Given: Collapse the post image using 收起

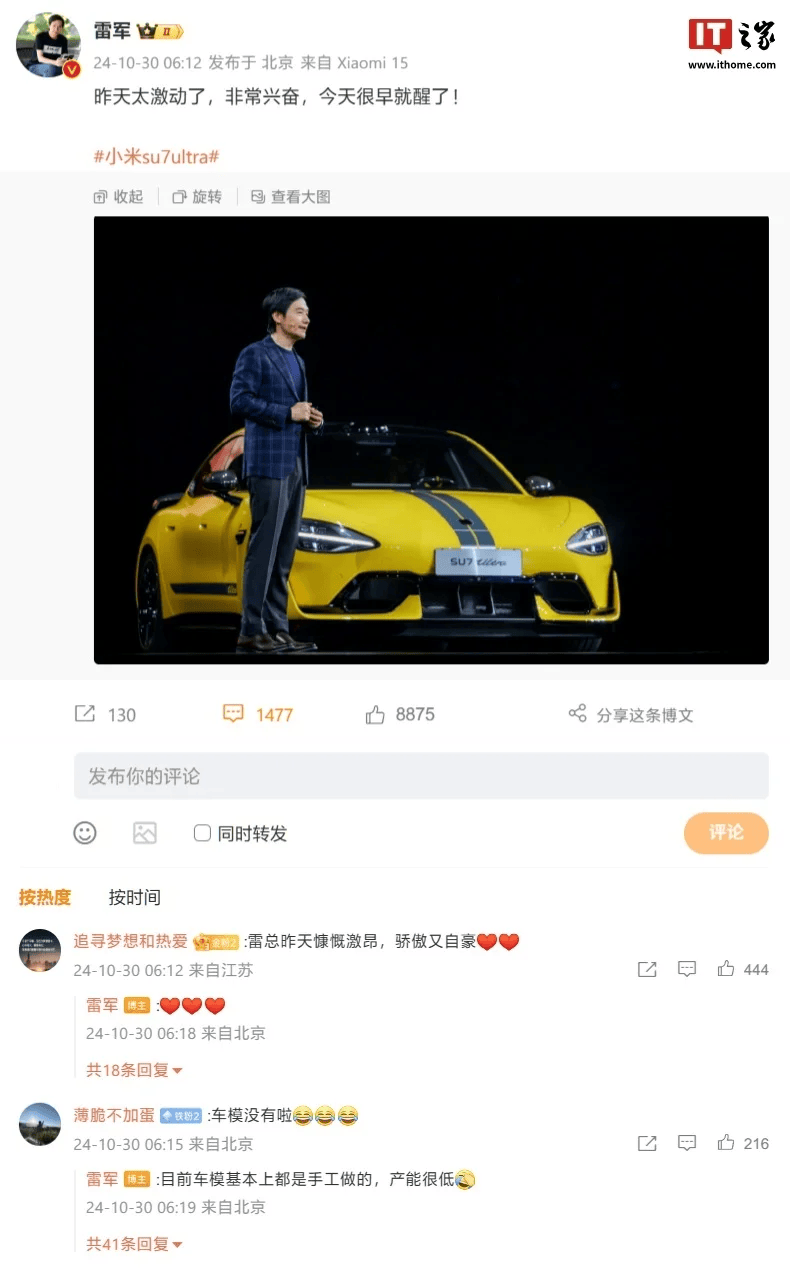Looking at the screenshot, I should 118,197.
